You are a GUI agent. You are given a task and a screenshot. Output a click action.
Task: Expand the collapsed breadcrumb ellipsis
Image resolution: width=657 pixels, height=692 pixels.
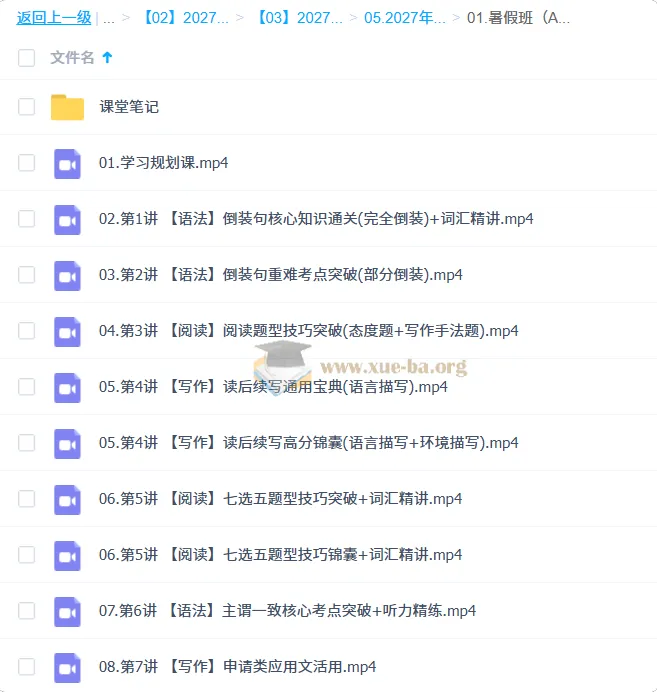coord(109,19)
